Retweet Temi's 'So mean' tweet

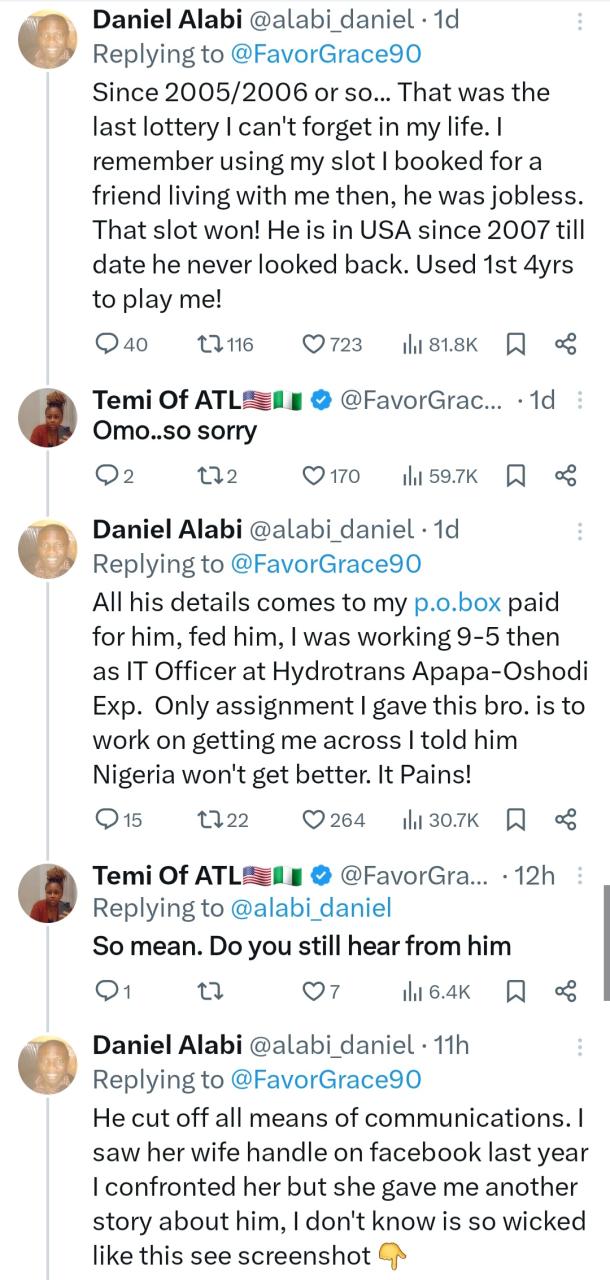click(211, 991)
